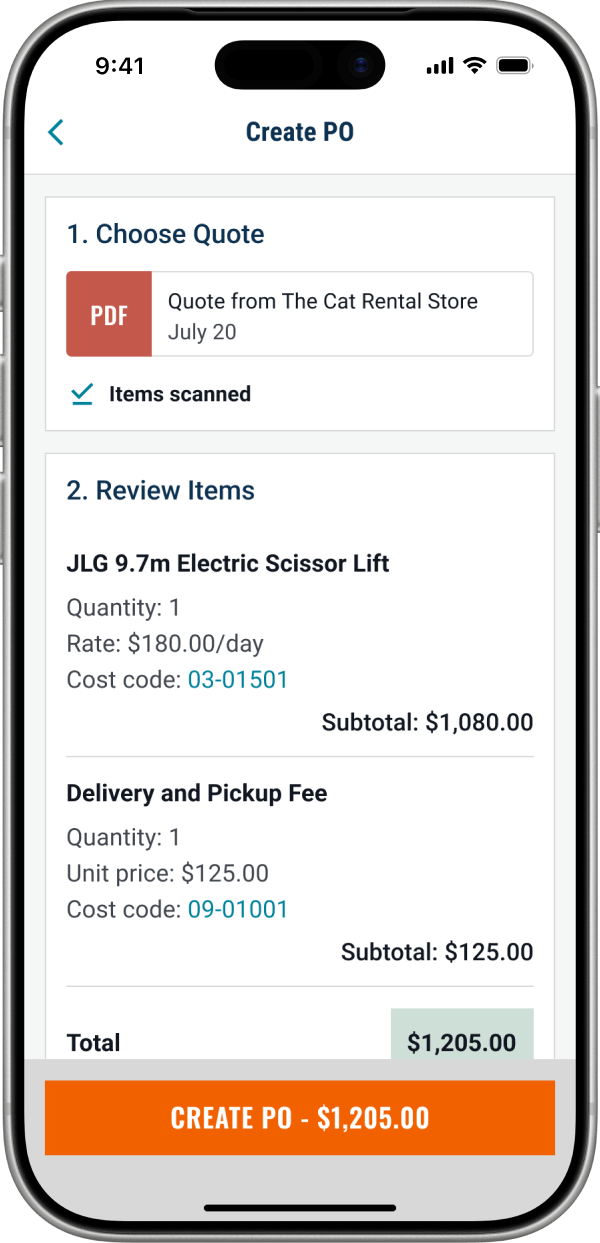
Task: Go back using the top-left arrow
Action: click(56, 132)
